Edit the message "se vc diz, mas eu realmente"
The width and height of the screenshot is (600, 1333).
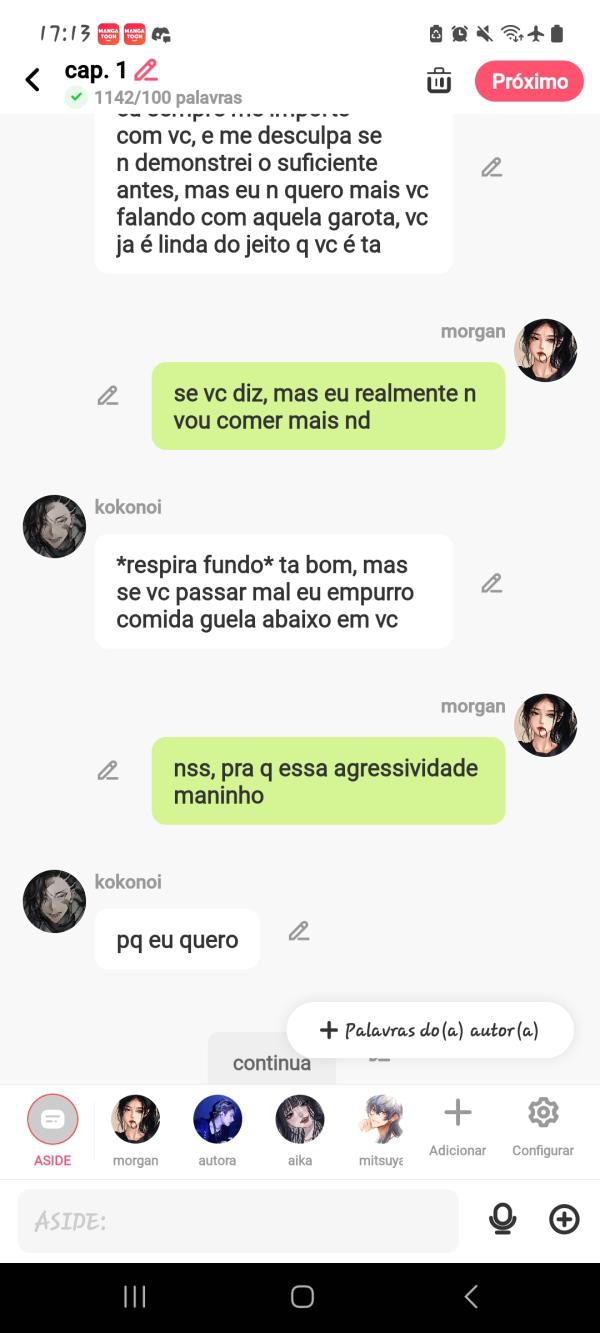pyautogui.click(x=108, y=396)
